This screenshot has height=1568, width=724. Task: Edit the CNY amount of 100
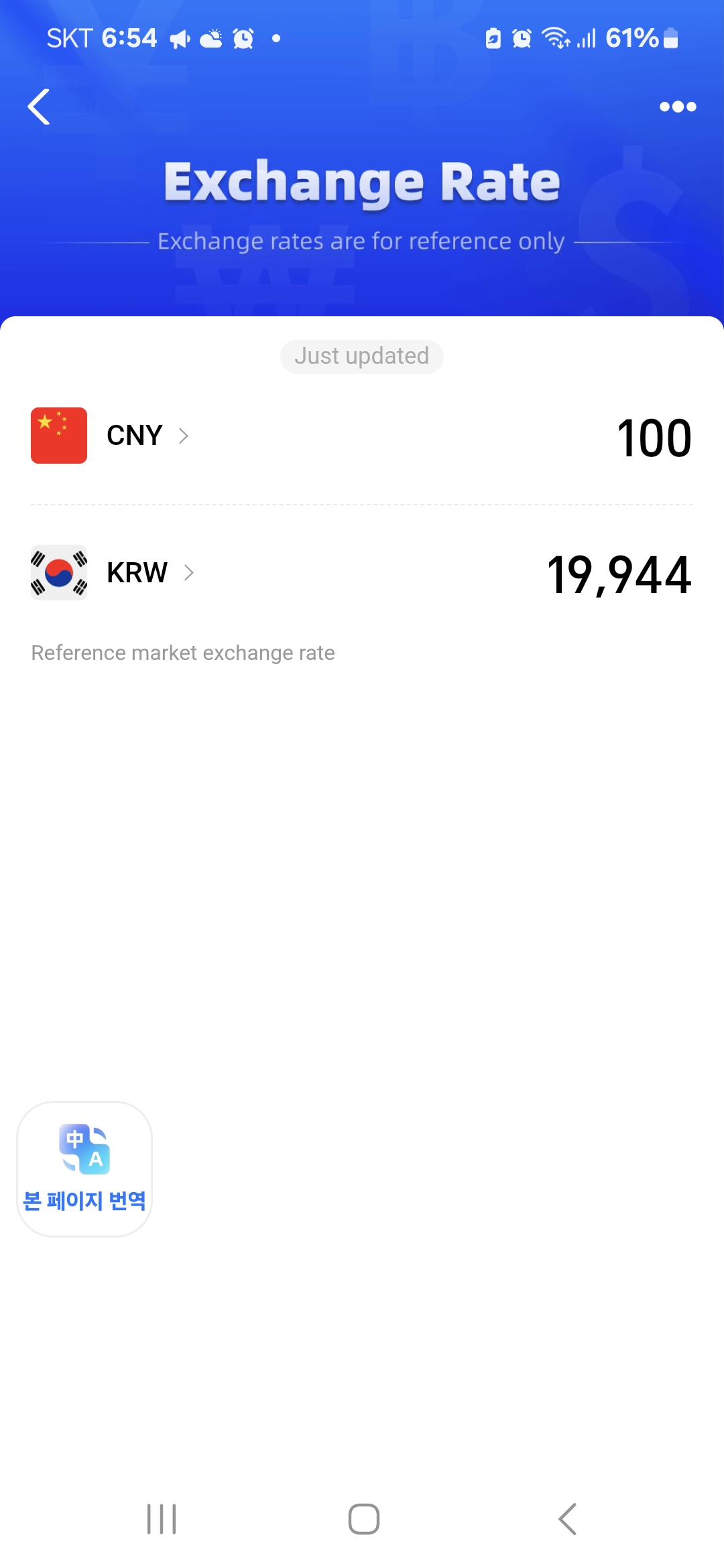[654, 438]
